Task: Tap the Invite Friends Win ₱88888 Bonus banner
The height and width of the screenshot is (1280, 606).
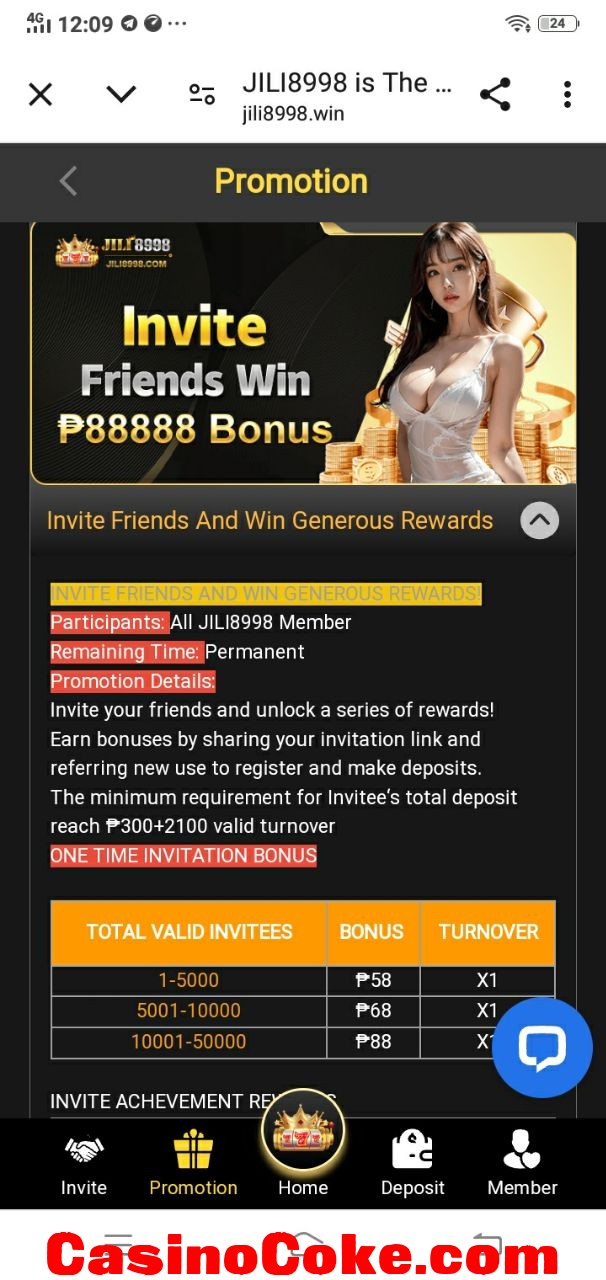Action: (x=303, y=354)
